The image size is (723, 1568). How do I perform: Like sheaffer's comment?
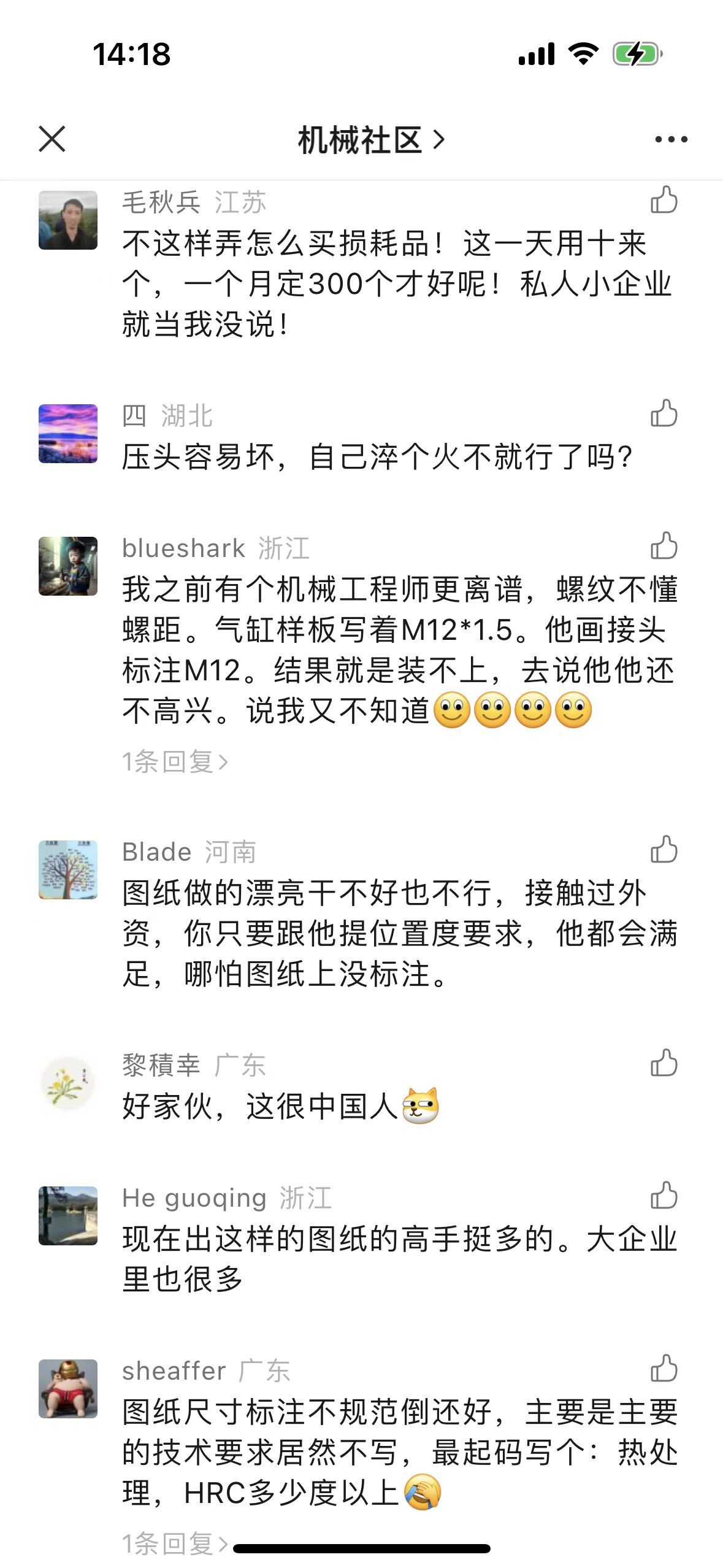pos(664,1369)
